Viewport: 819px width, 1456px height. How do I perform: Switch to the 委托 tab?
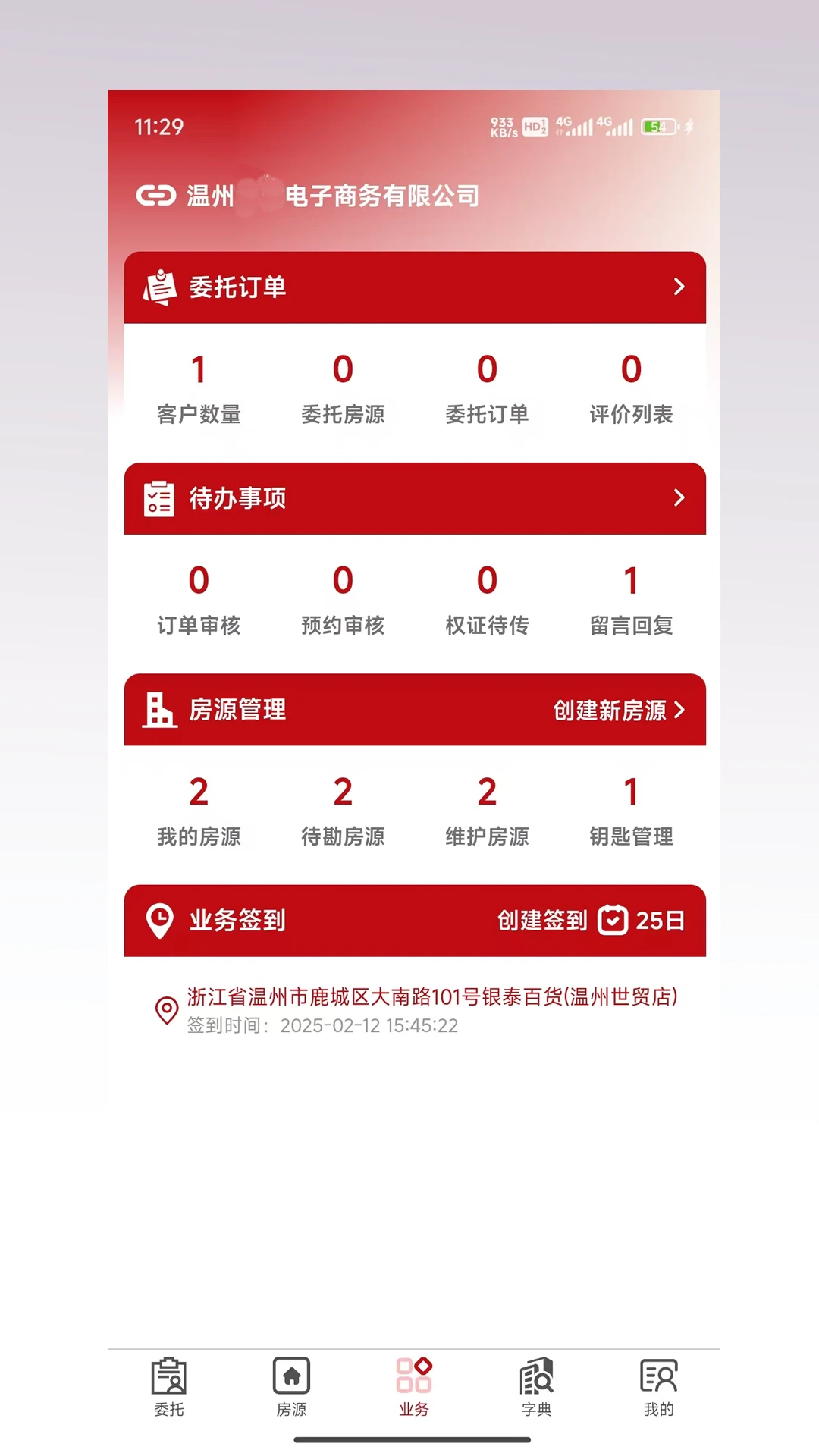coord(169,1387)
